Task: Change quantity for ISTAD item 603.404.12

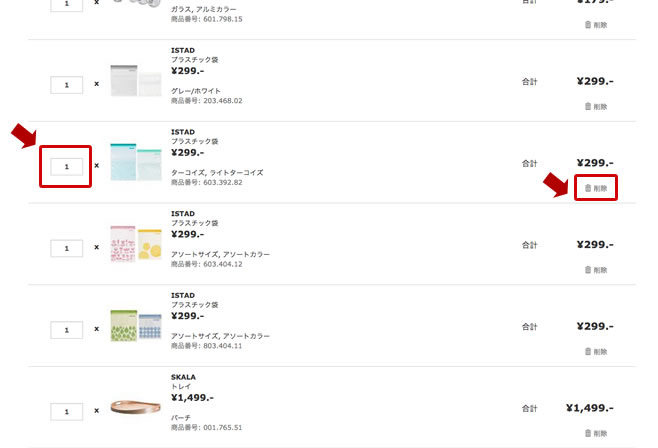Action: pyautogui.click(x=66, y=247)
